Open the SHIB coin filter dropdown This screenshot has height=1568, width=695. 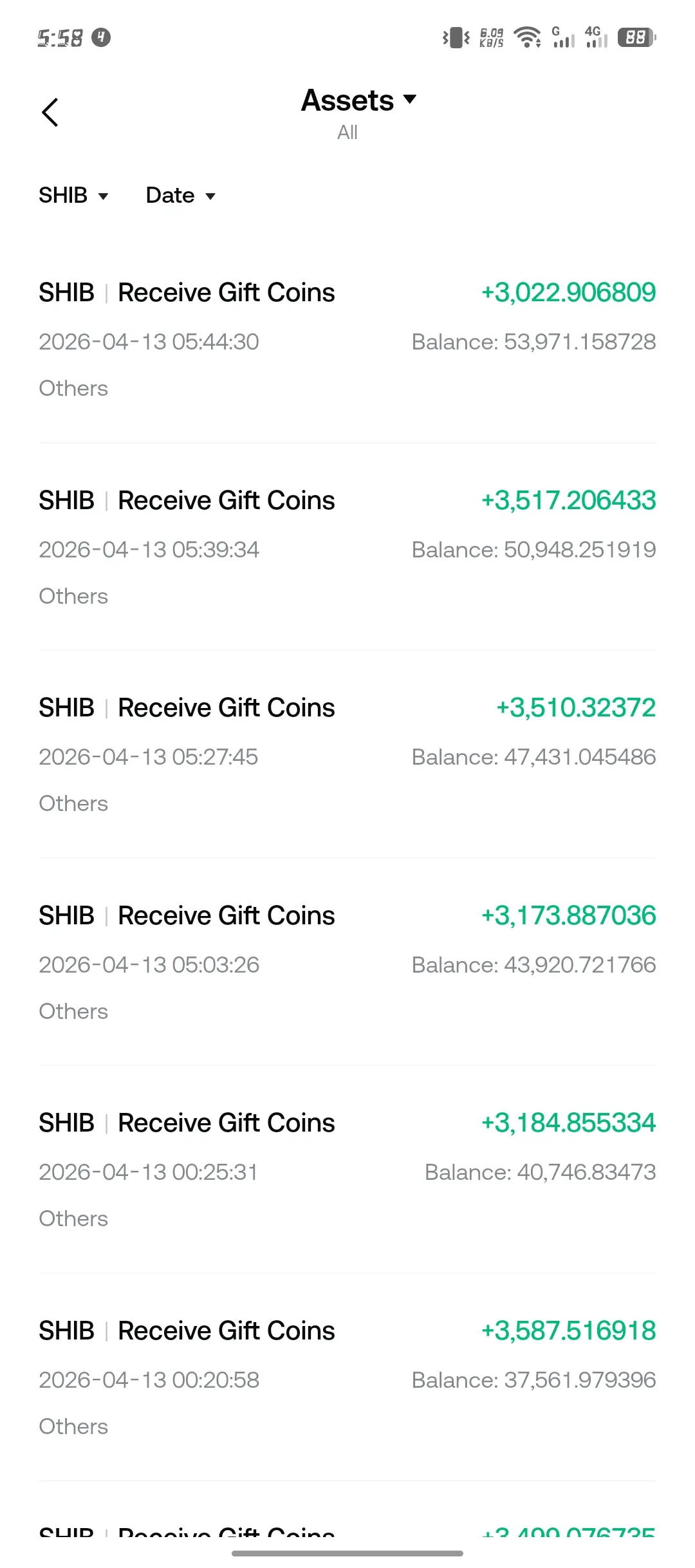coord(73,195)
